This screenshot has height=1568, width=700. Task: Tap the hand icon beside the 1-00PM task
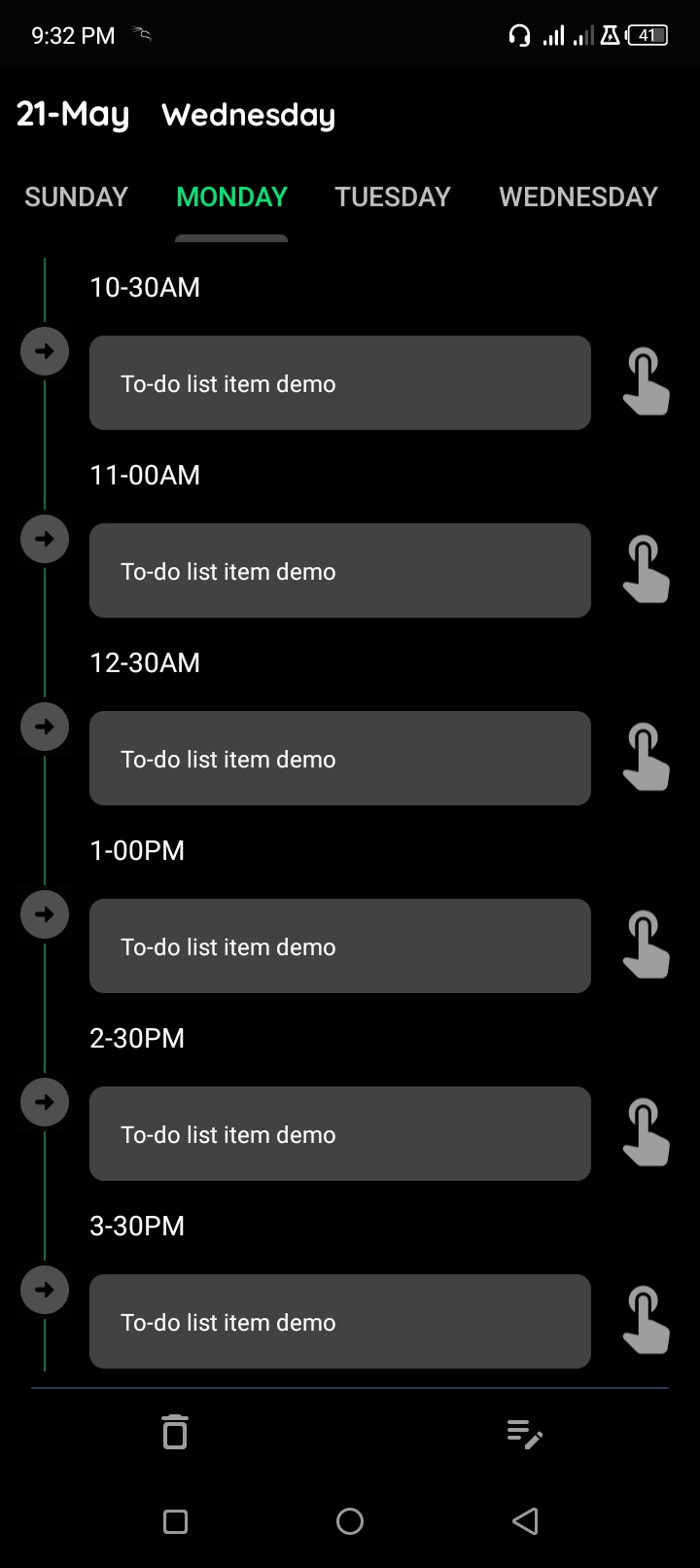click(646, 945)
